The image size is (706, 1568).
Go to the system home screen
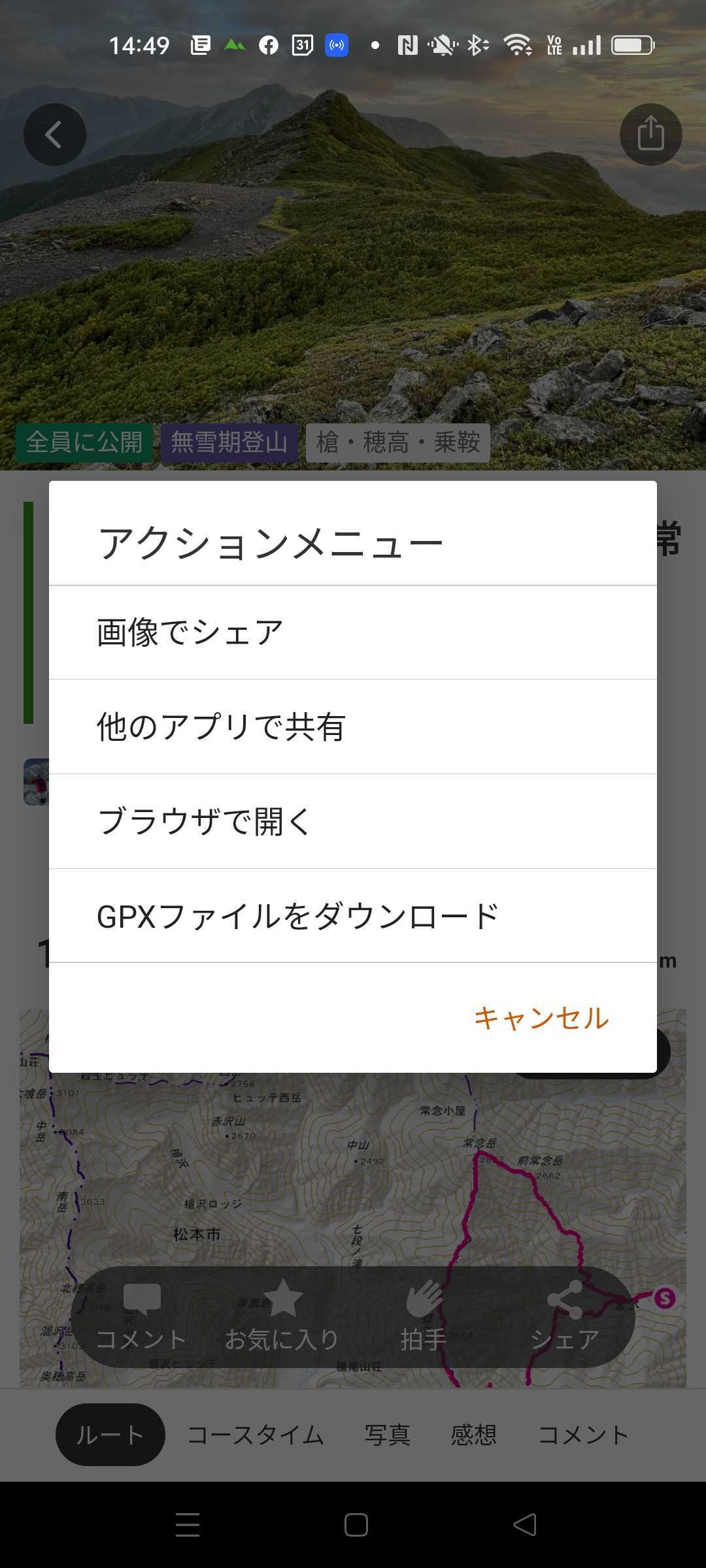pos(356,1525)
